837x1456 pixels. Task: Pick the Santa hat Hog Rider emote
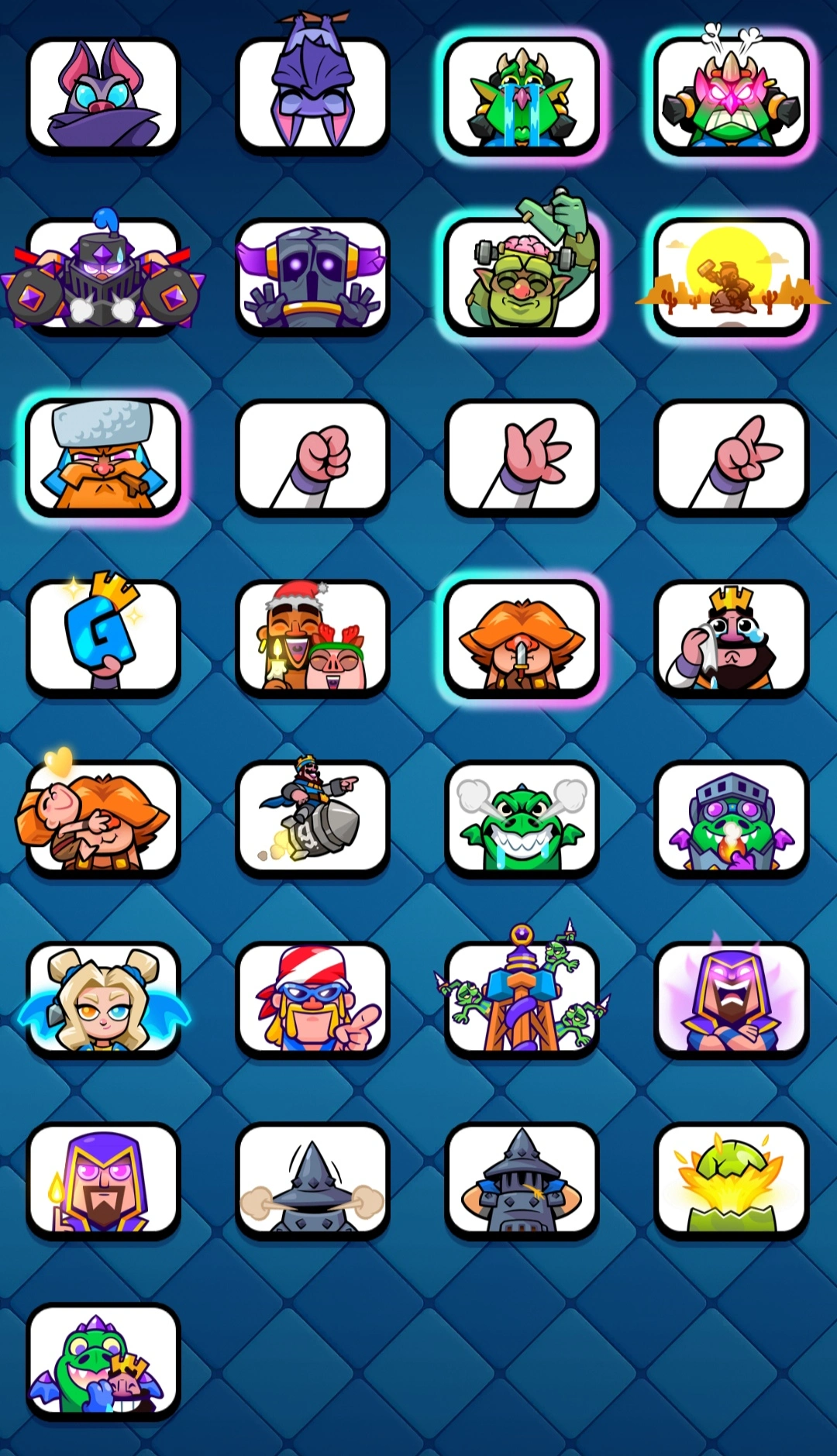tap(312, 638)
